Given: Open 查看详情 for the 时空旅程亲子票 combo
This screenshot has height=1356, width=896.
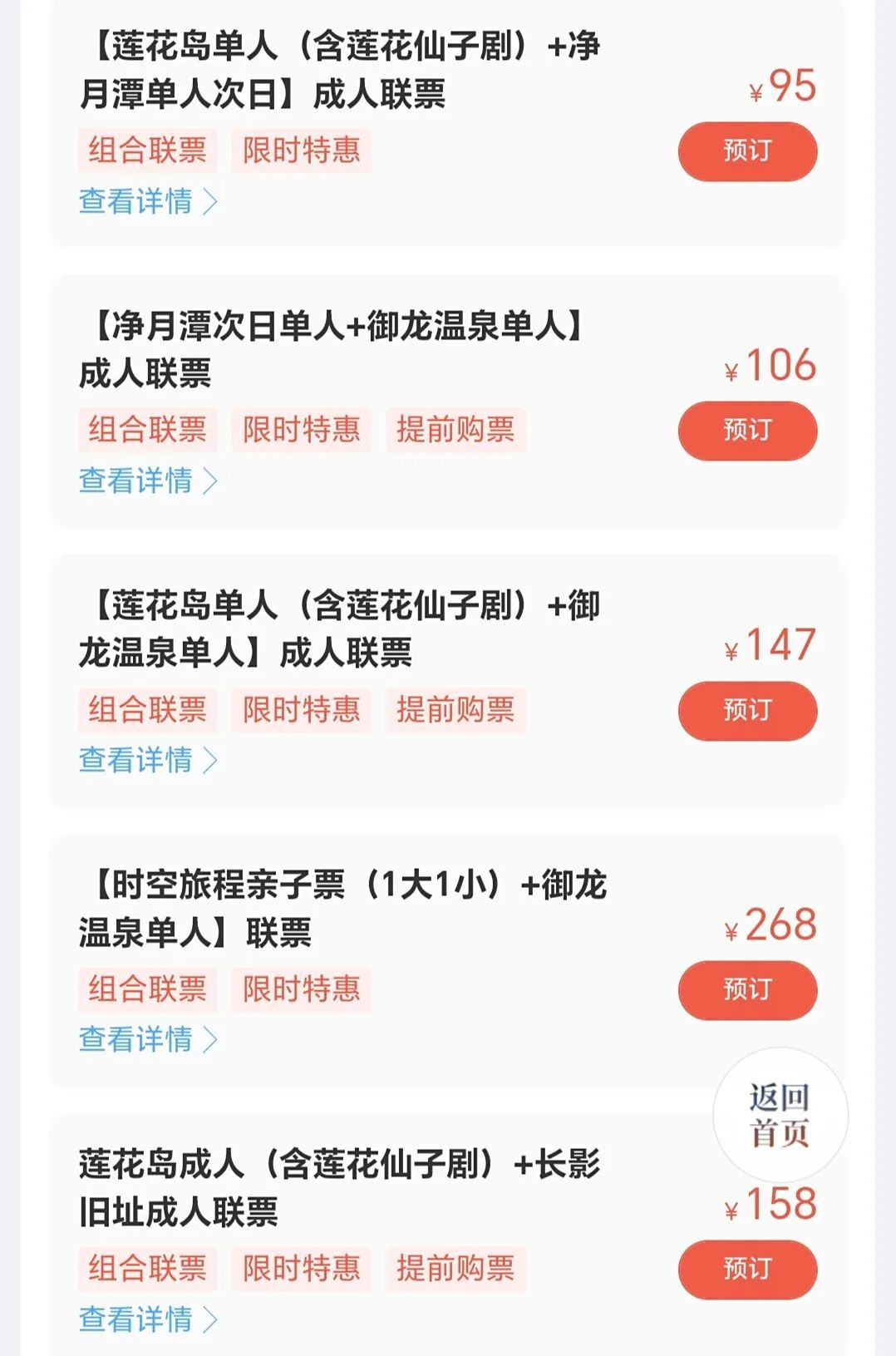Looking at the screenshot, I should [147, 1039].
